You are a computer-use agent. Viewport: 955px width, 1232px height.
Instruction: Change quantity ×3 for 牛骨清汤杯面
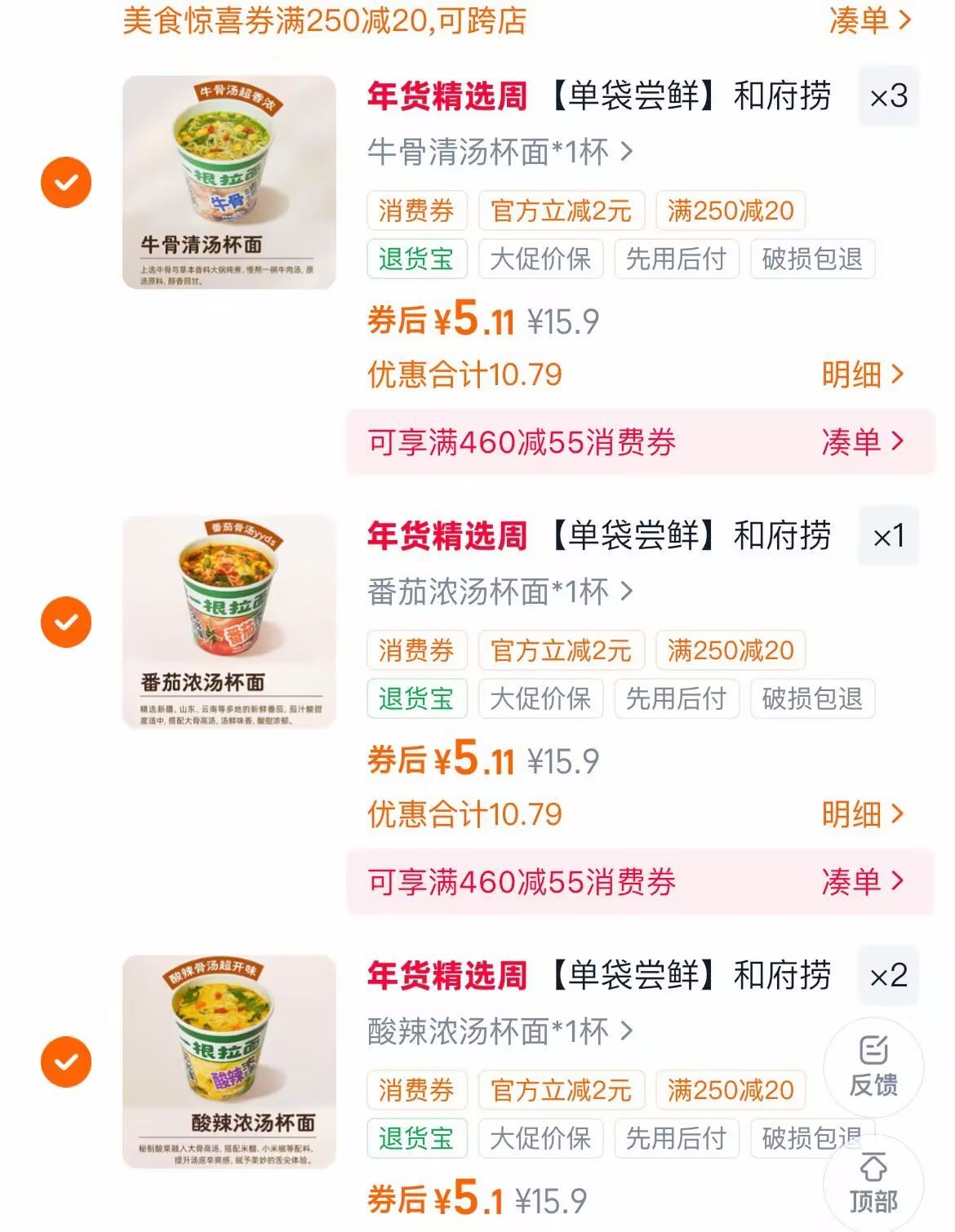[888, 96]
